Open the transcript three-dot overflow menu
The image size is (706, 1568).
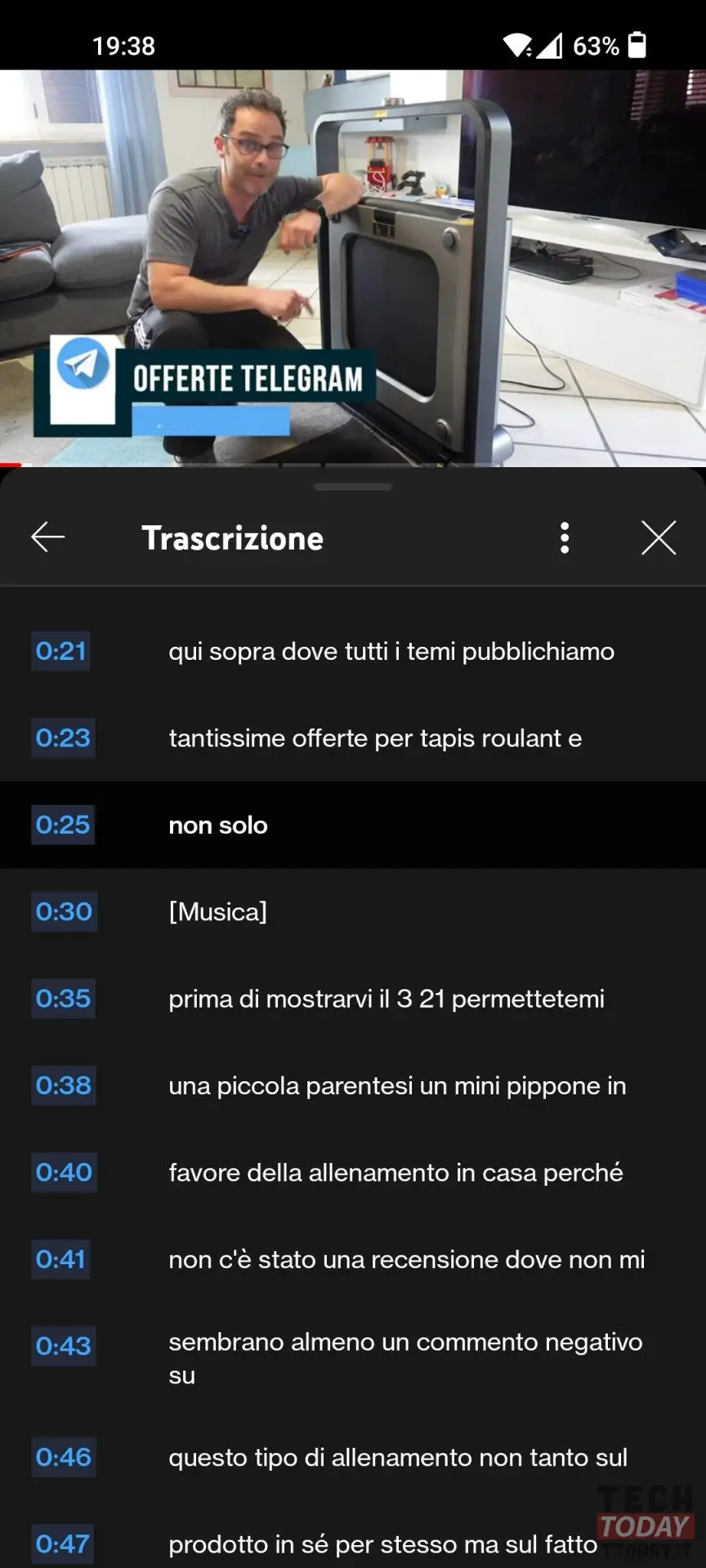pyautogui.click(x=564, y=537)
